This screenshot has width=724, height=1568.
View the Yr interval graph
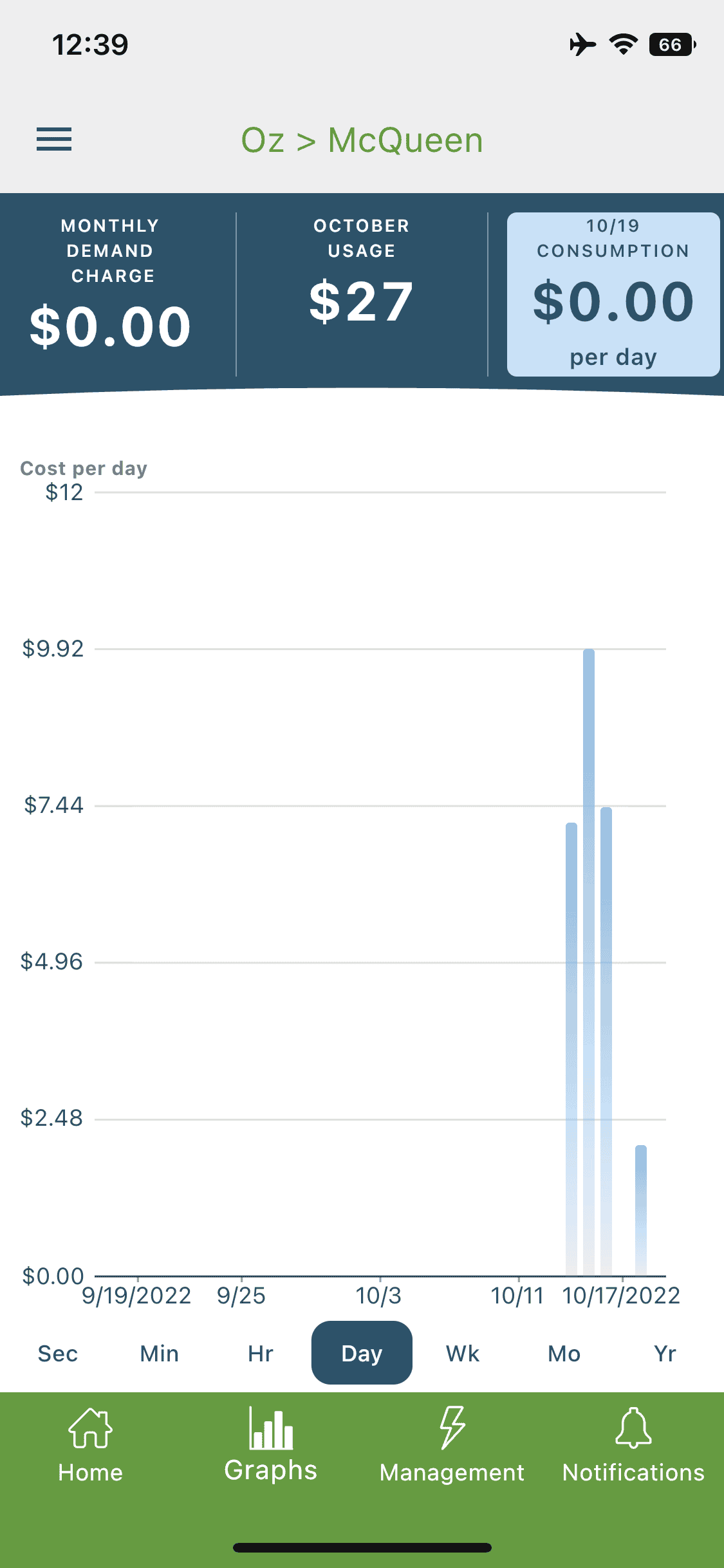tap(665, 1353)
